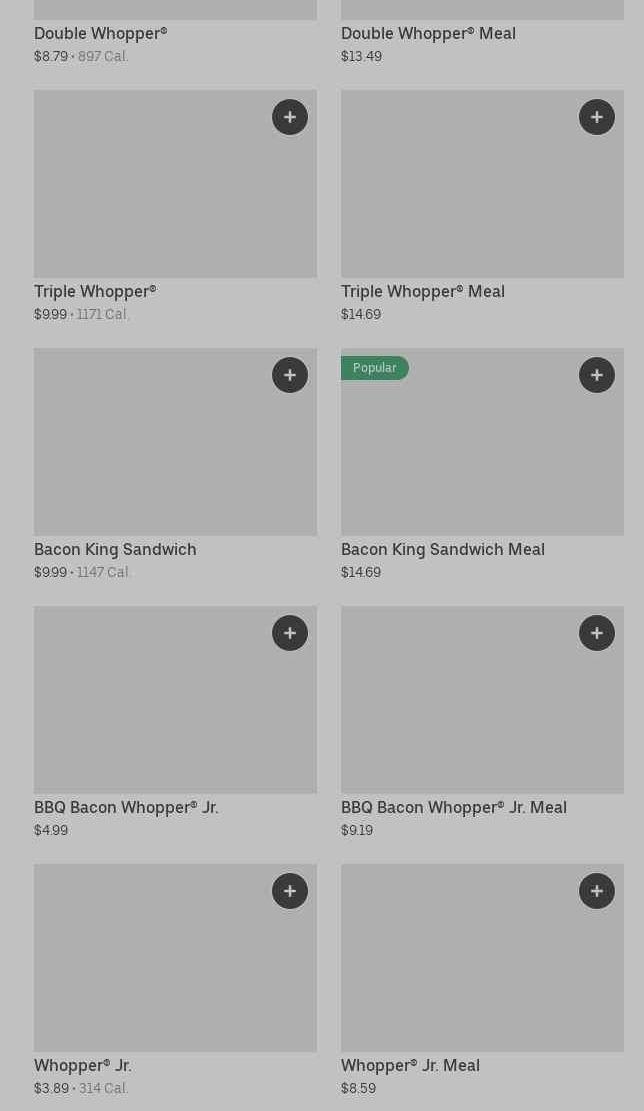Image resolution: width=644 pixels, height=1111 pixels.
Task: Open the Bacon King Sandwich card
Action: point(175,464)
